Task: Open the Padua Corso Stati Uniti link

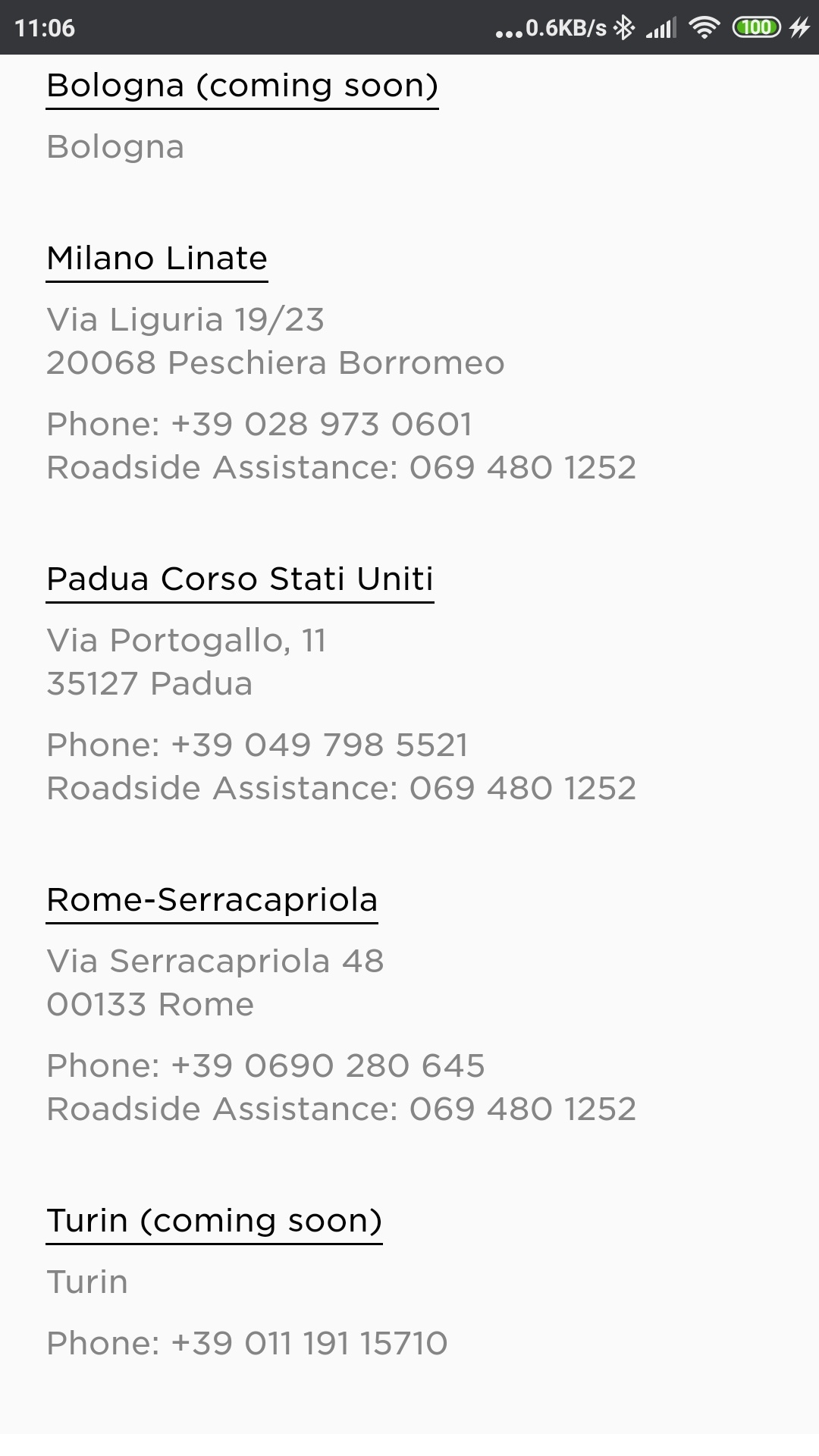Action: point(240,580)
